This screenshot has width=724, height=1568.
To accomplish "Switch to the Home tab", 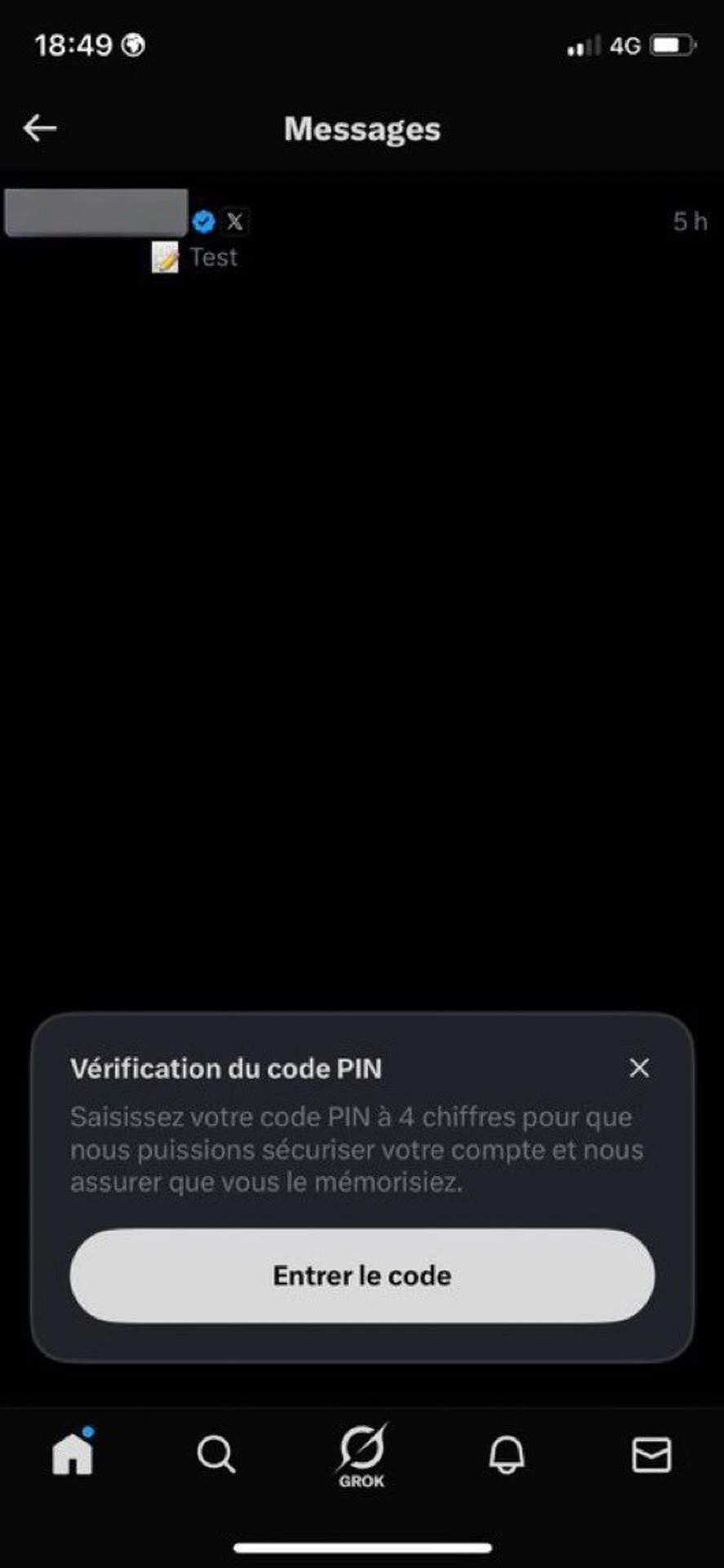I will pos(73,1453).
